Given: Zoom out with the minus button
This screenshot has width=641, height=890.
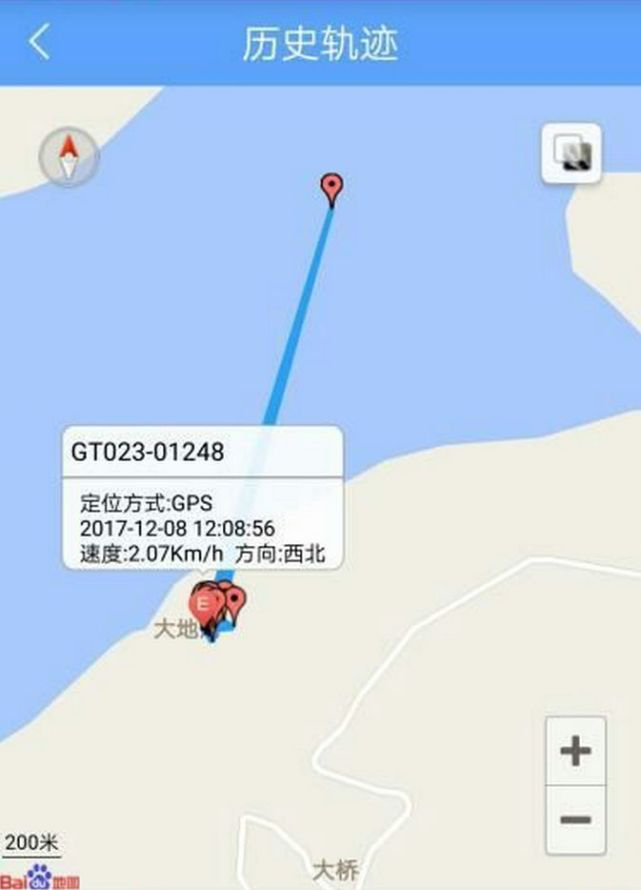Looking at the screenshot, I should [x=575, y=820].
